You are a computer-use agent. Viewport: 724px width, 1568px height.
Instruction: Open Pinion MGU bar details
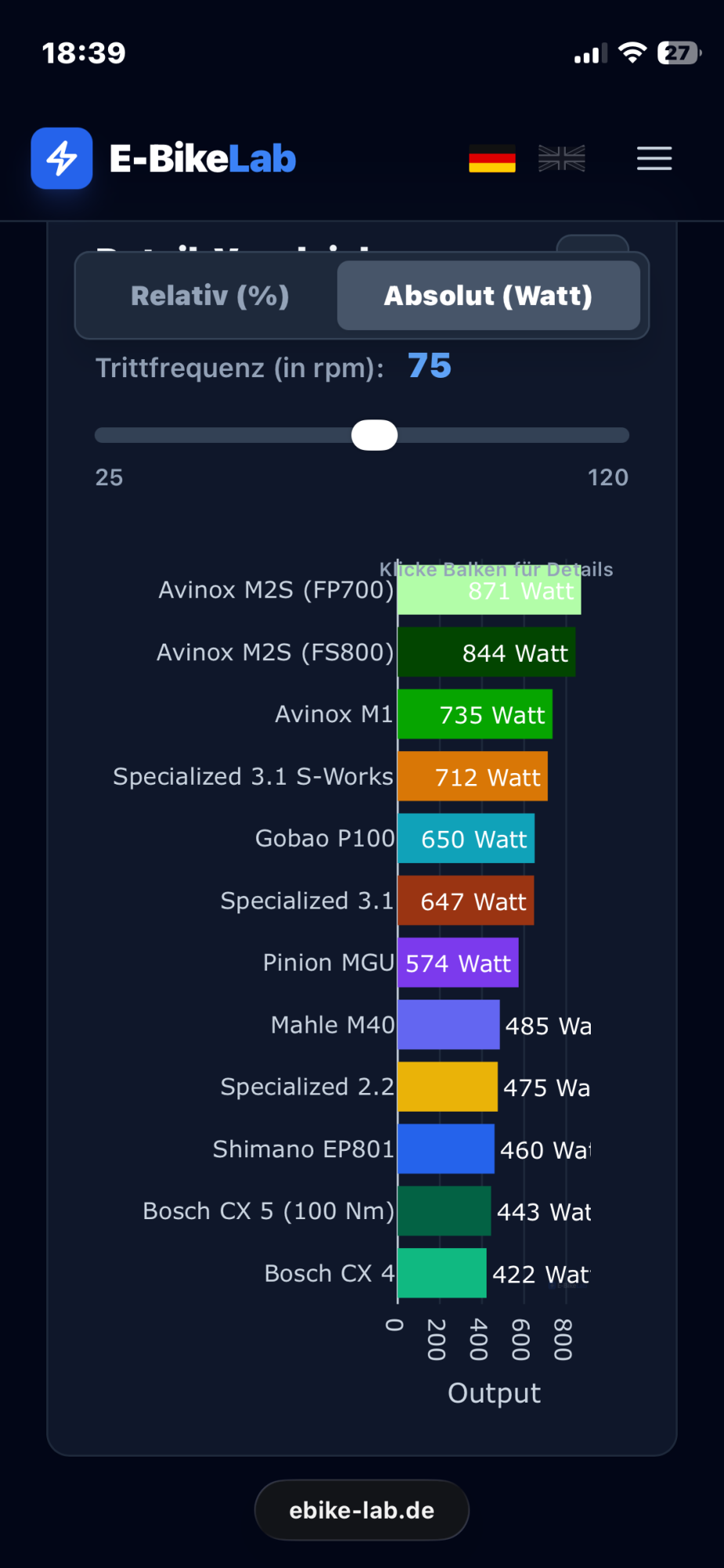coord(458,963)
